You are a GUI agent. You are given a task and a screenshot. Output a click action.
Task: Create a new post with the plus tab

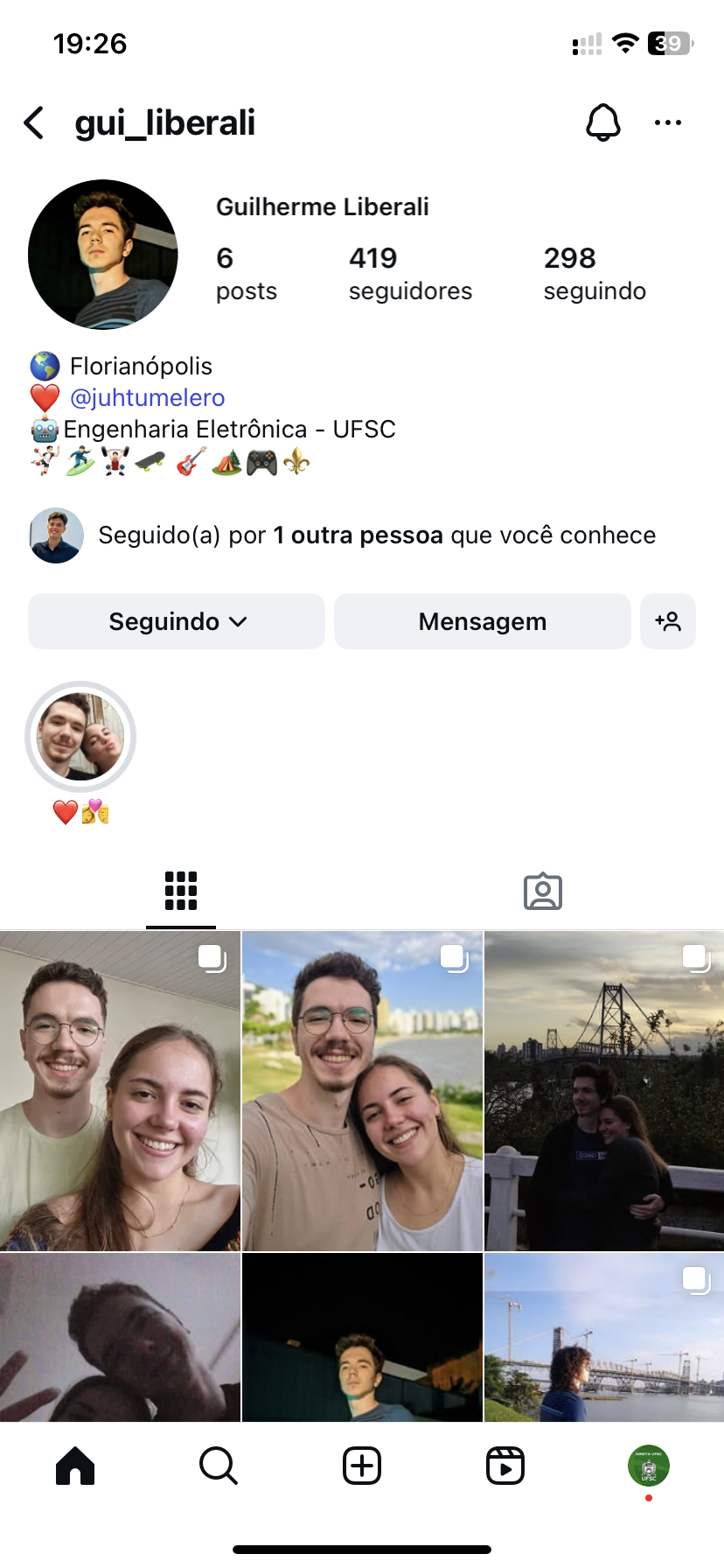pyautogui.click(x=362, y=1466)
